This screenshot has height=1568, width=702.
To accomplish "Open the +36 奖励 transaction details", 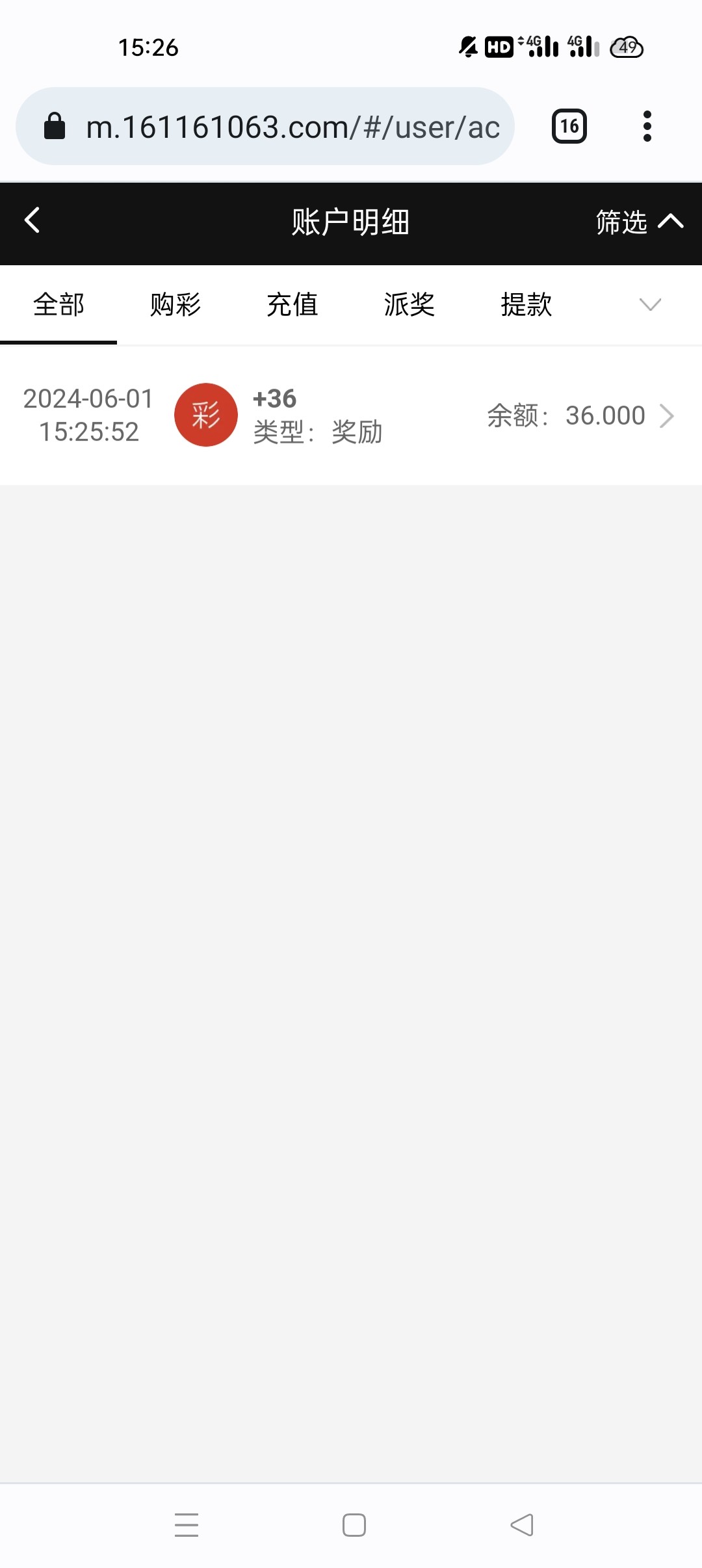I will [x=351, y=415].
